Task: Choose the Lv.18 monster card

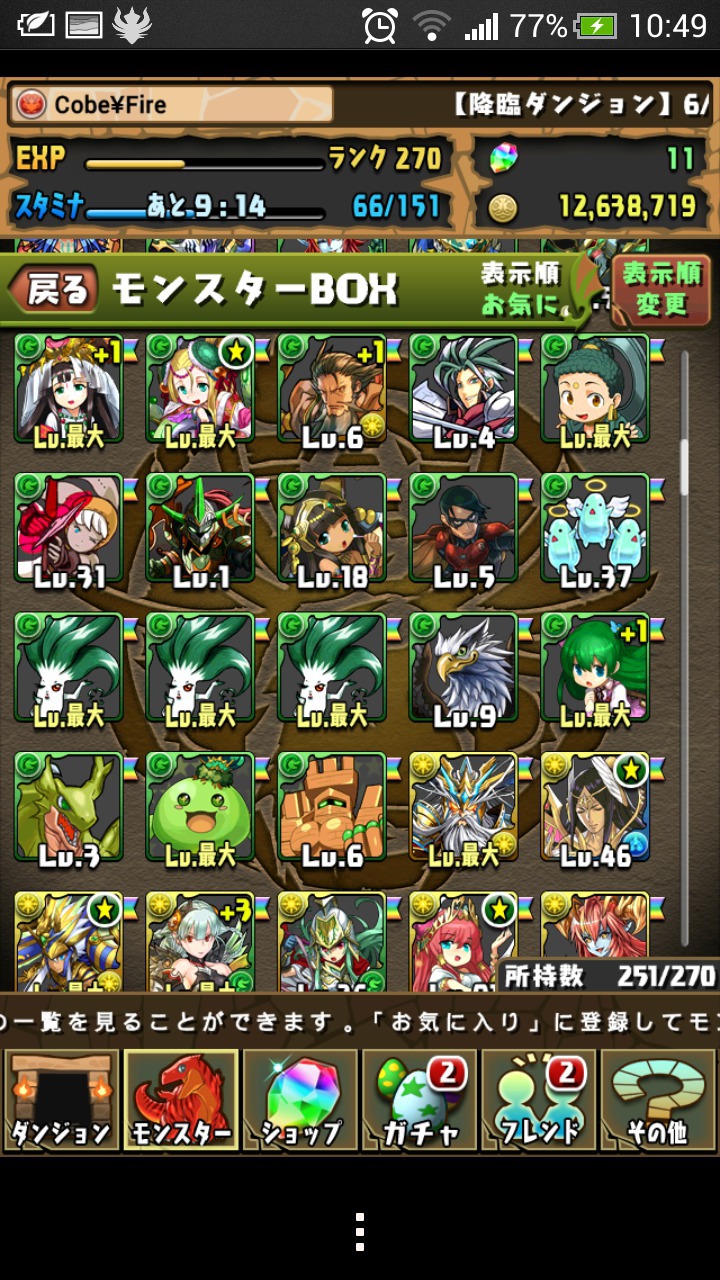Action: [332, 529]
